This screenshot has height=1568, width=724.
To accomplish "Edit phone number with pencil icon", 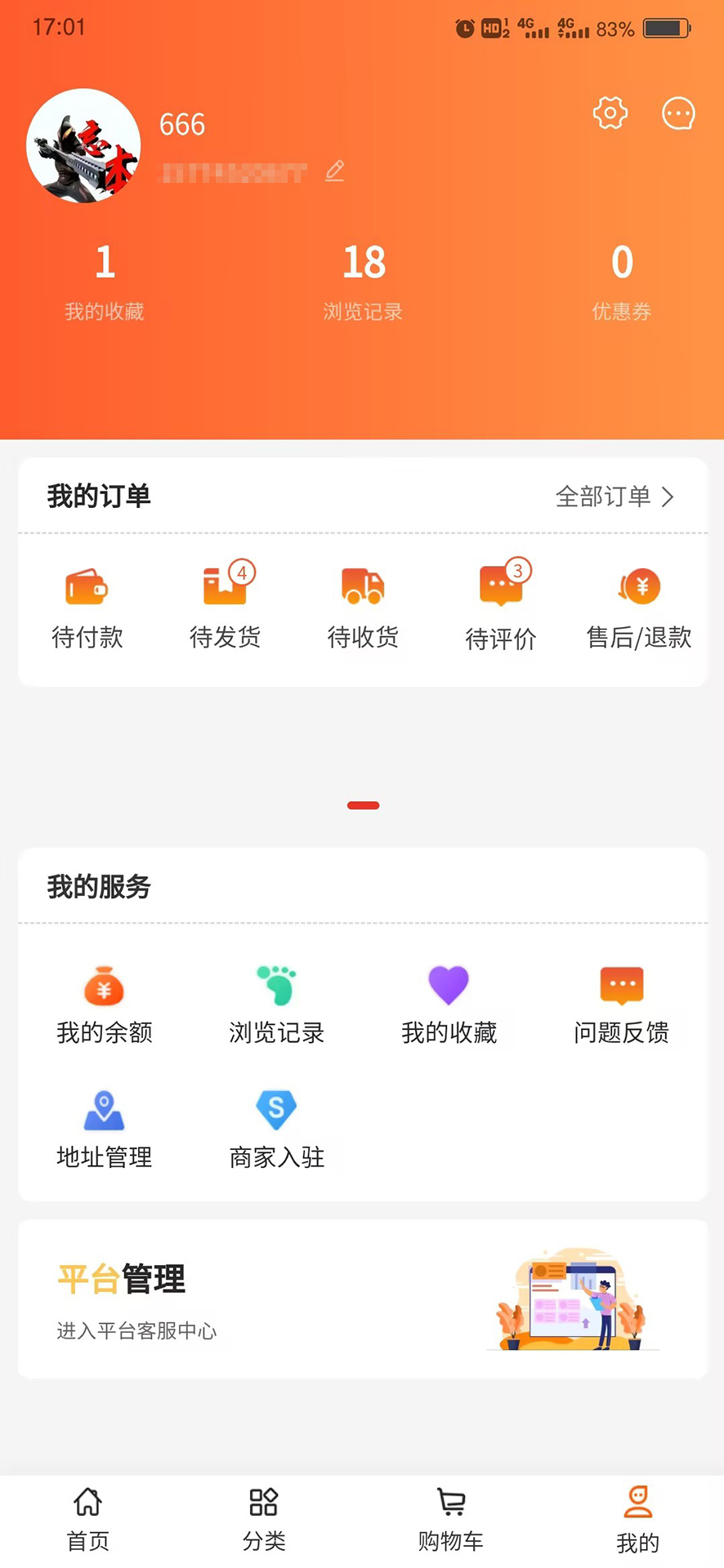I will tap(333, 171).
